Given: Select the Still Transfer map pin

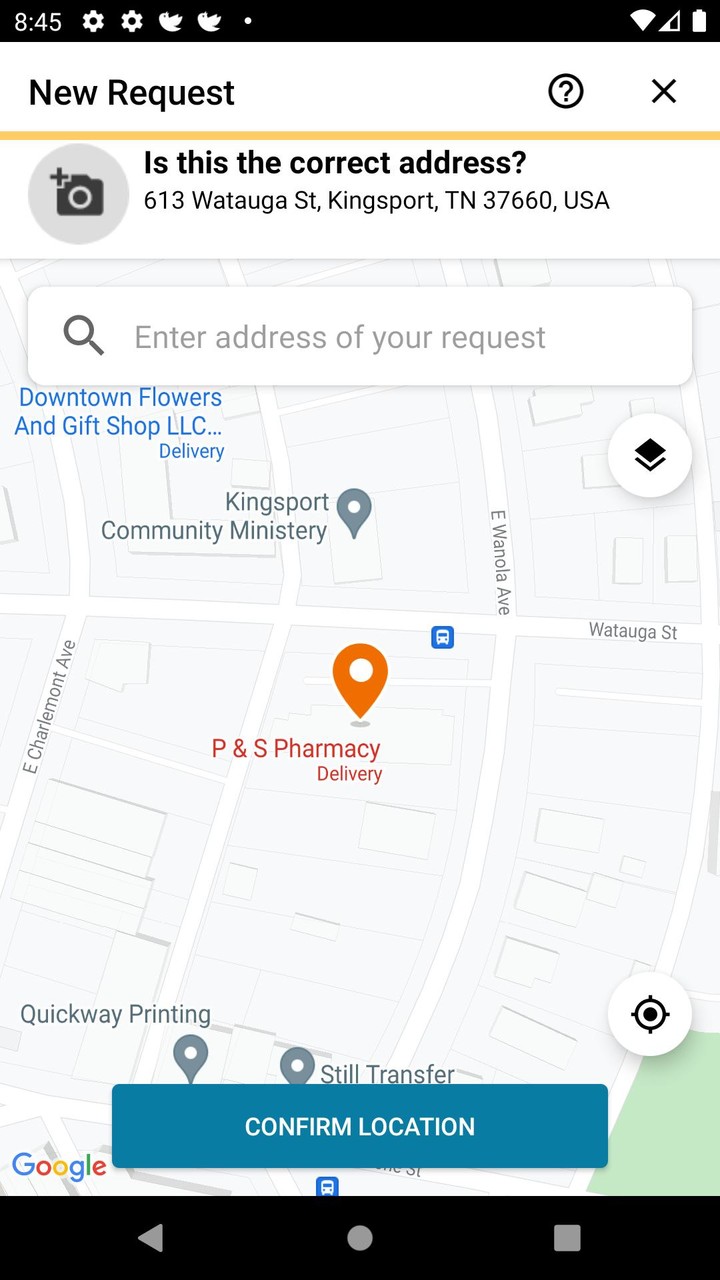Looking at the screenshot, I should [297, 1066].
